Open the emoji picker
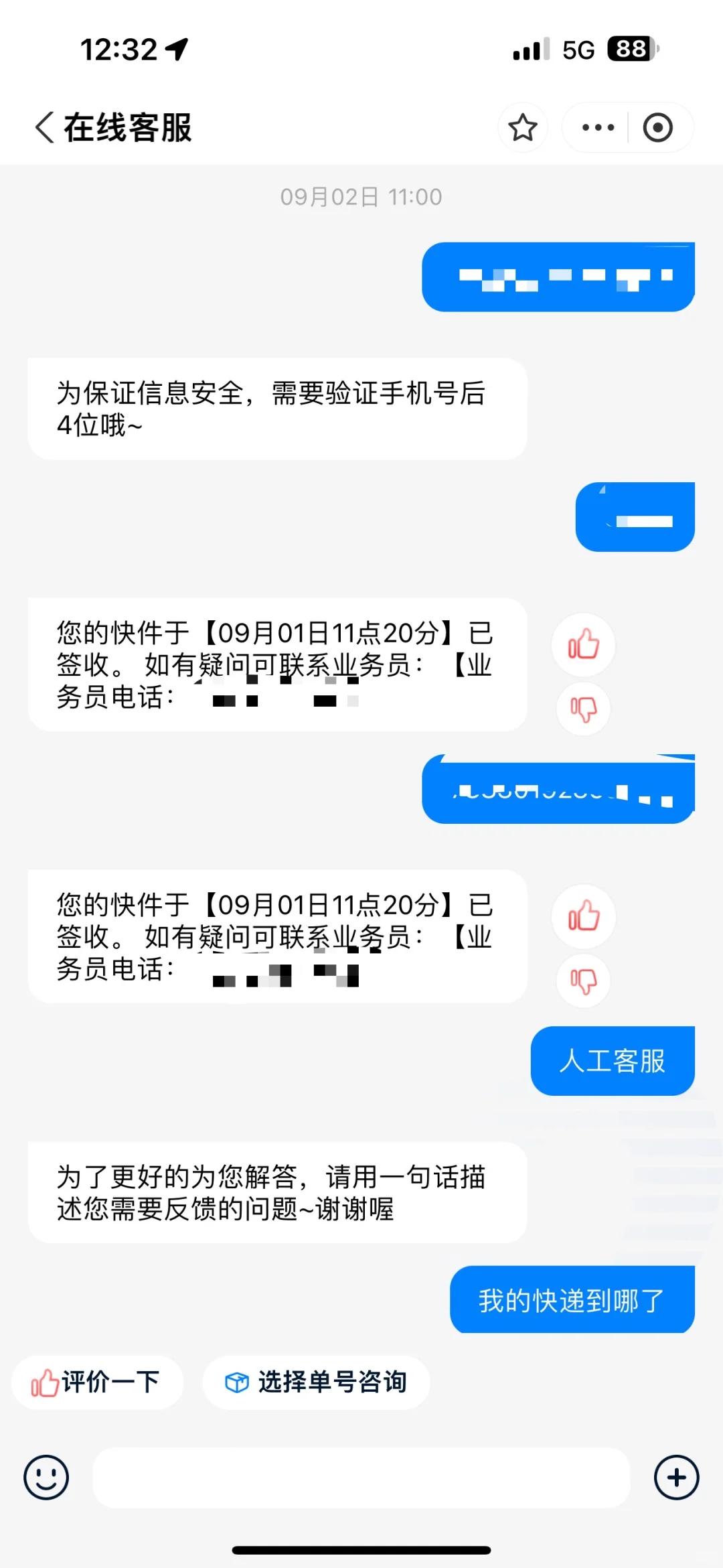This screenshot has width=723, height=1568. (46, 1478)
